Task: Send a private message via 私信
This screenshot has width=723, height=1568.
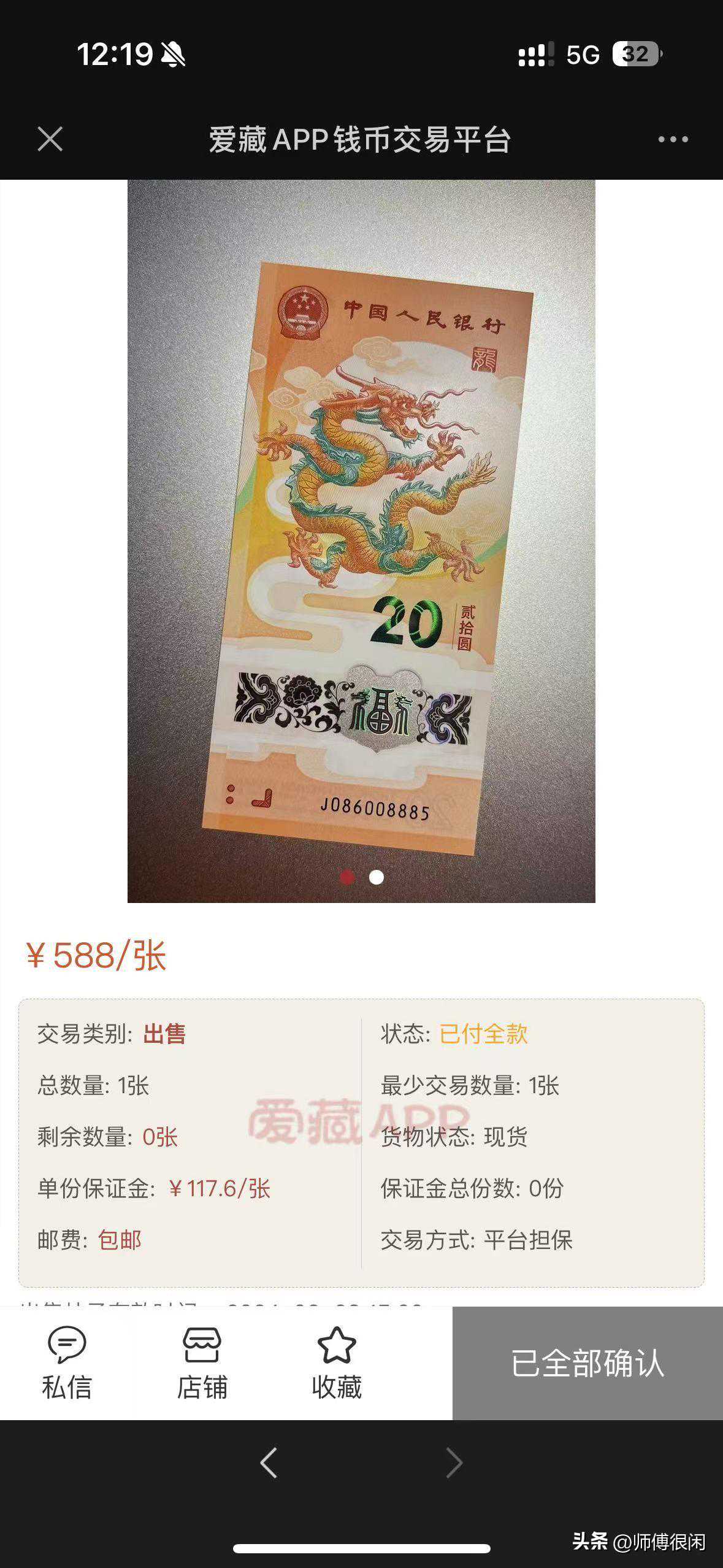Action: click(x=67, y=1362)
